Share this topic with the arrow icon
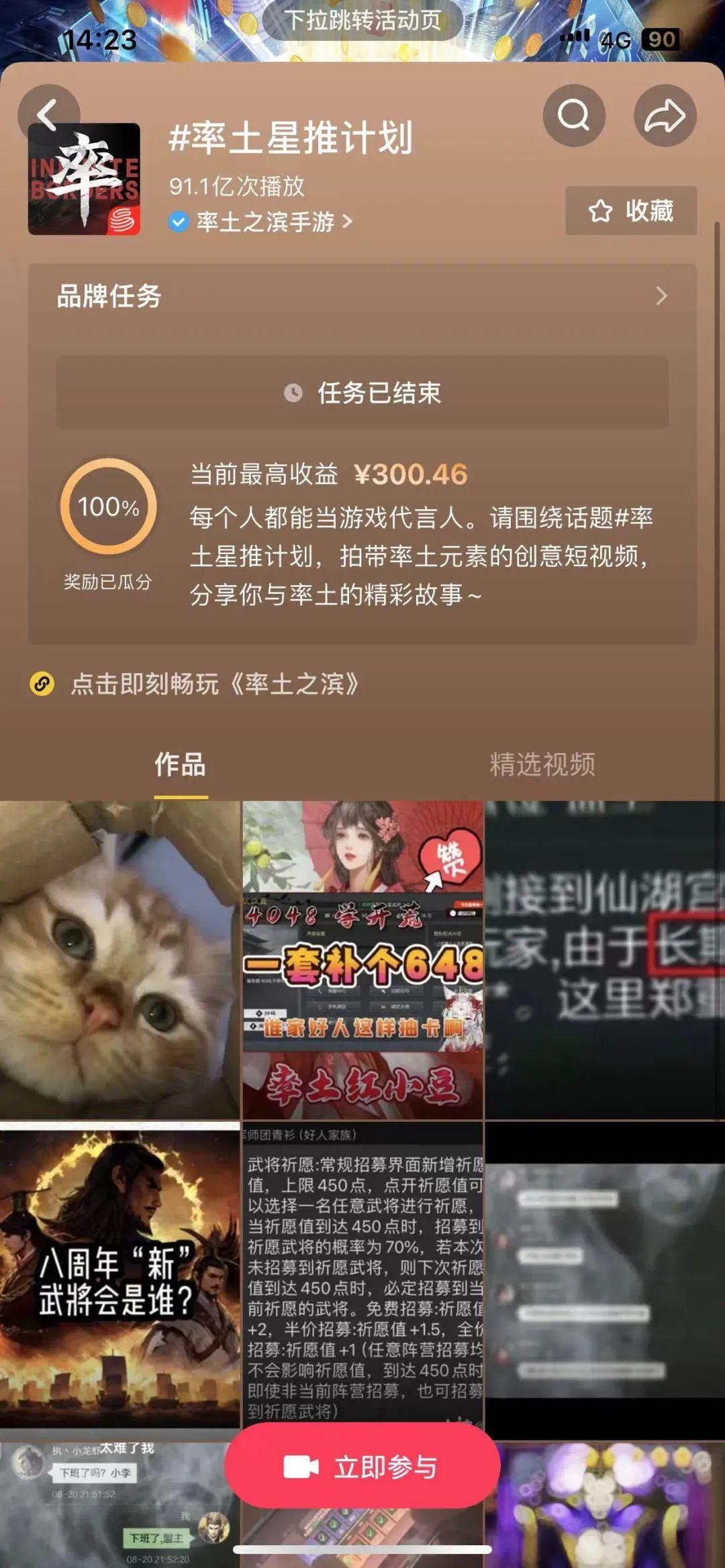This screenshot has width=725, height=1568. [665, 115]
